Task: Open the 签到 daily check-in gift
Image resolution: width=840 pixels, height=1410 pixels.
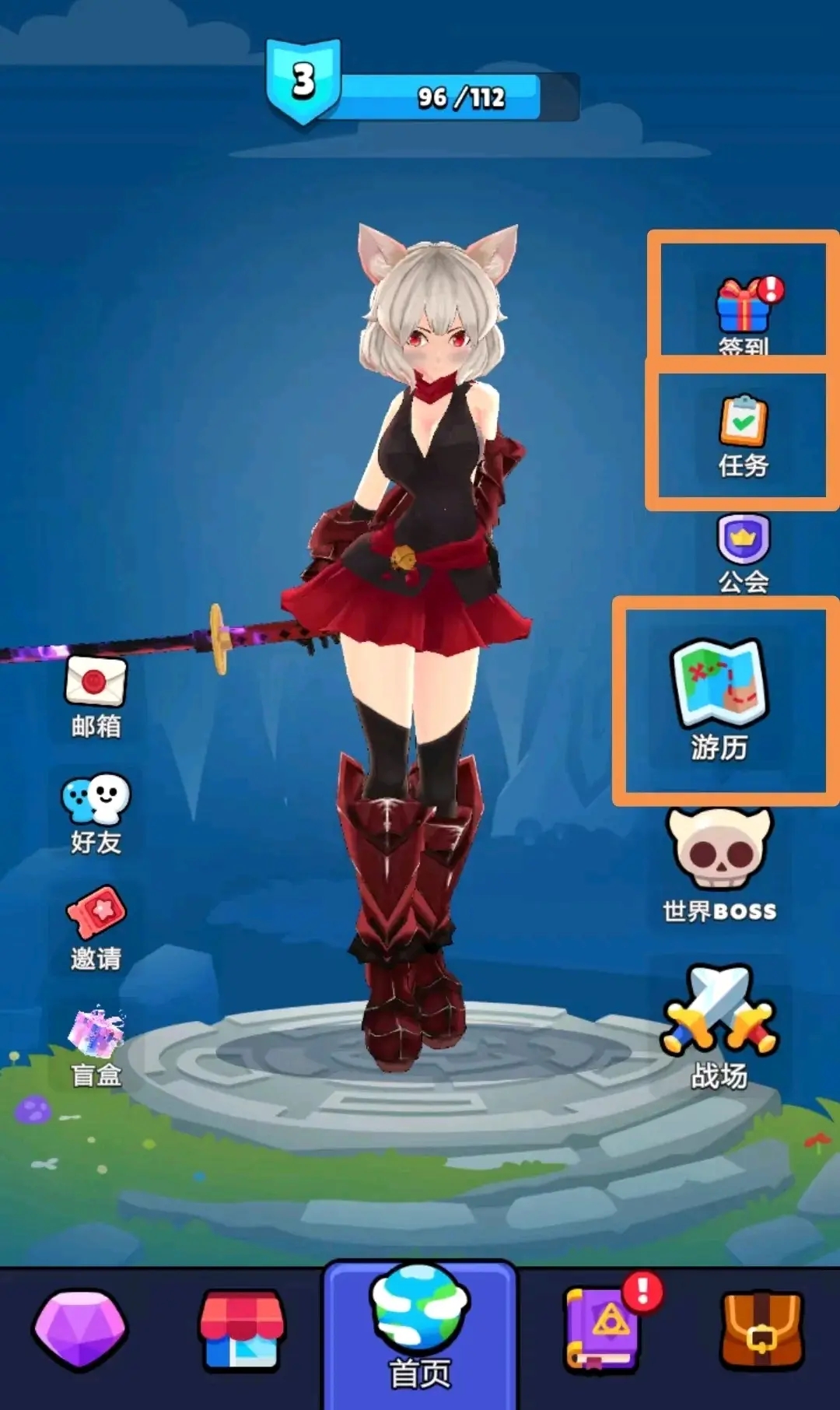Action: 744,310
